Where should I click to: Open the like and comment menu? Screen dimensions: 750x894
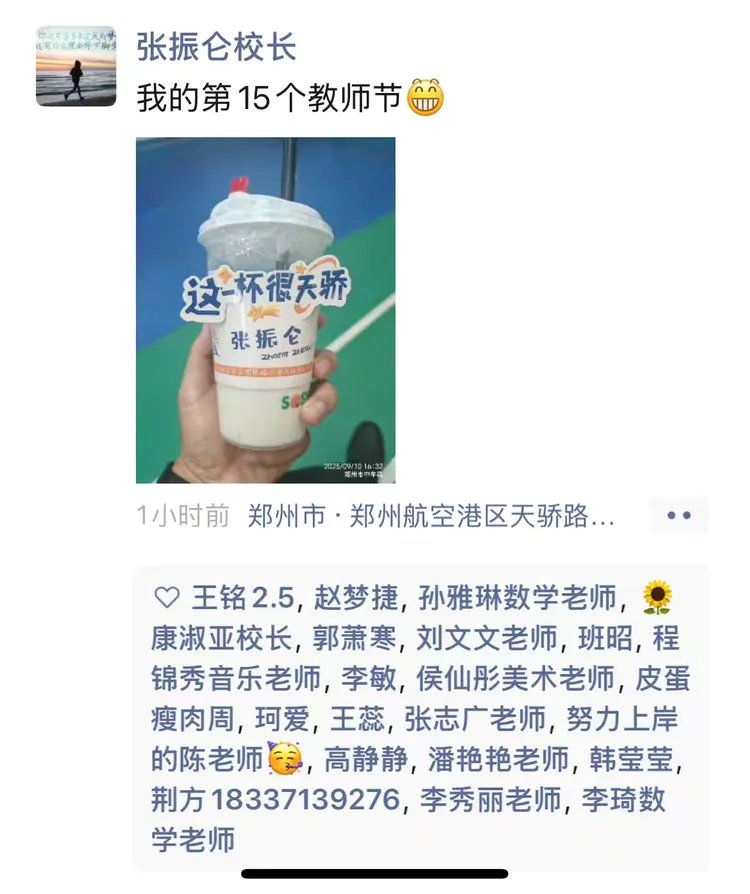coord(679,516)
